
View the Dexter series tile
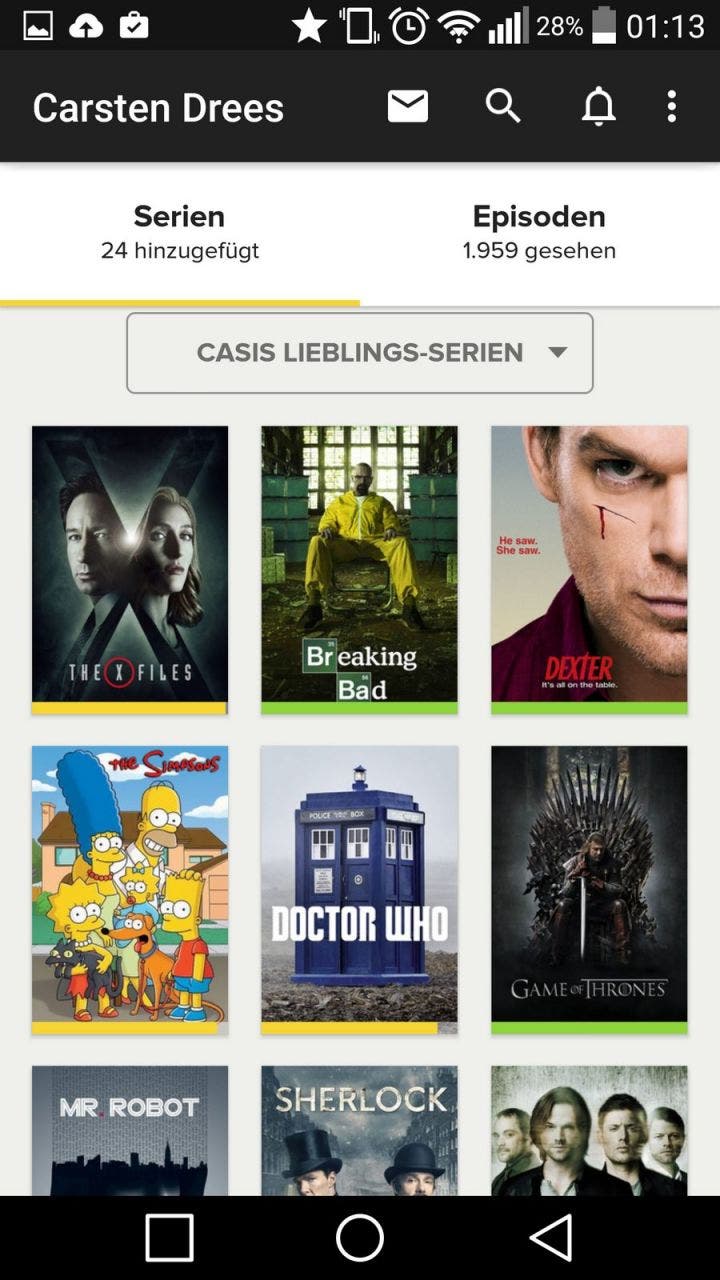589,570
